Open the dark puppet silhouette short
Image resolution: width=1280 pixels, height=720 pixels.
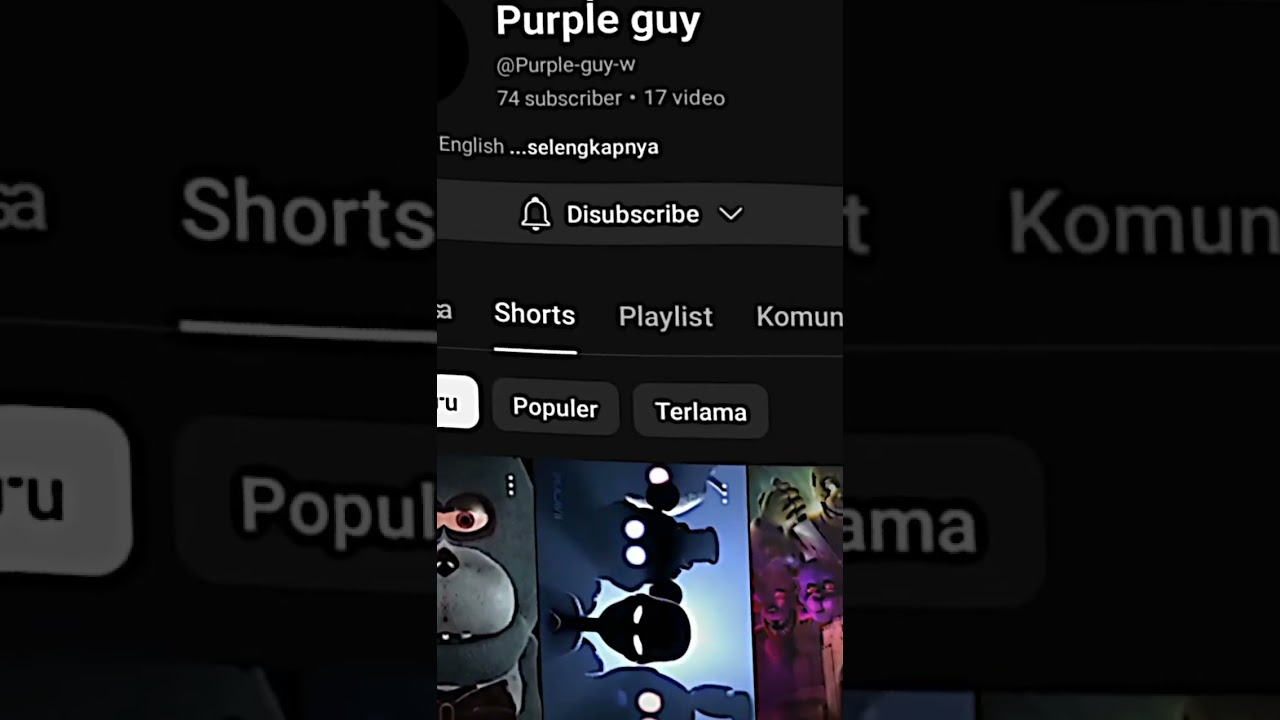point(640,600)
